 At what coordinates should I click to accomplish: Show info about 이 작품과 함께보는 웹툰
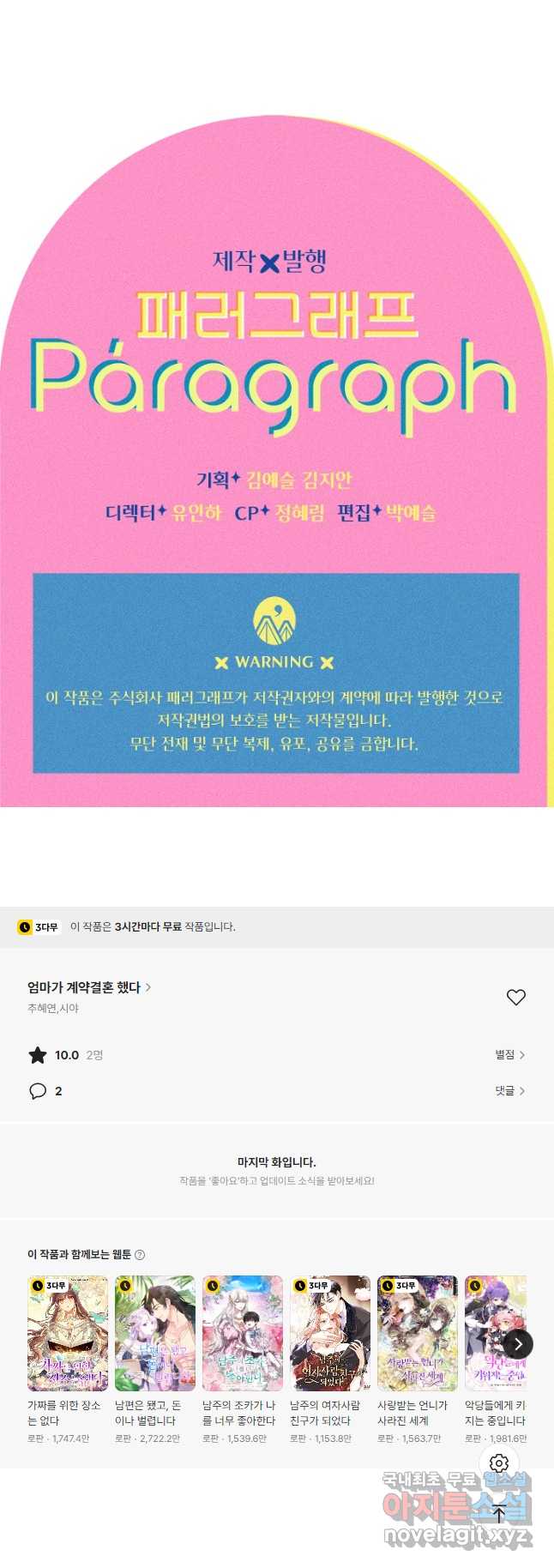pos(140,1254)
